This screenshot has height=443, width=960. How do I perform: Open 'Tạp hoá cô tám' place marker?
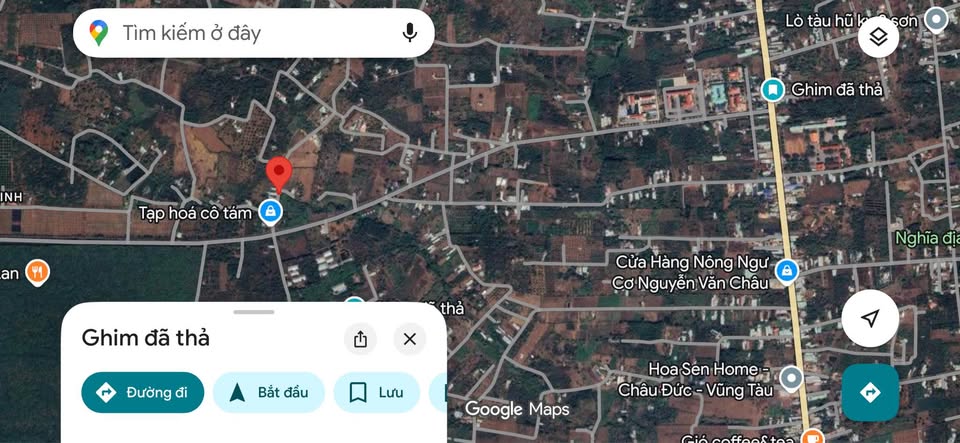click(x=269, y=211)
